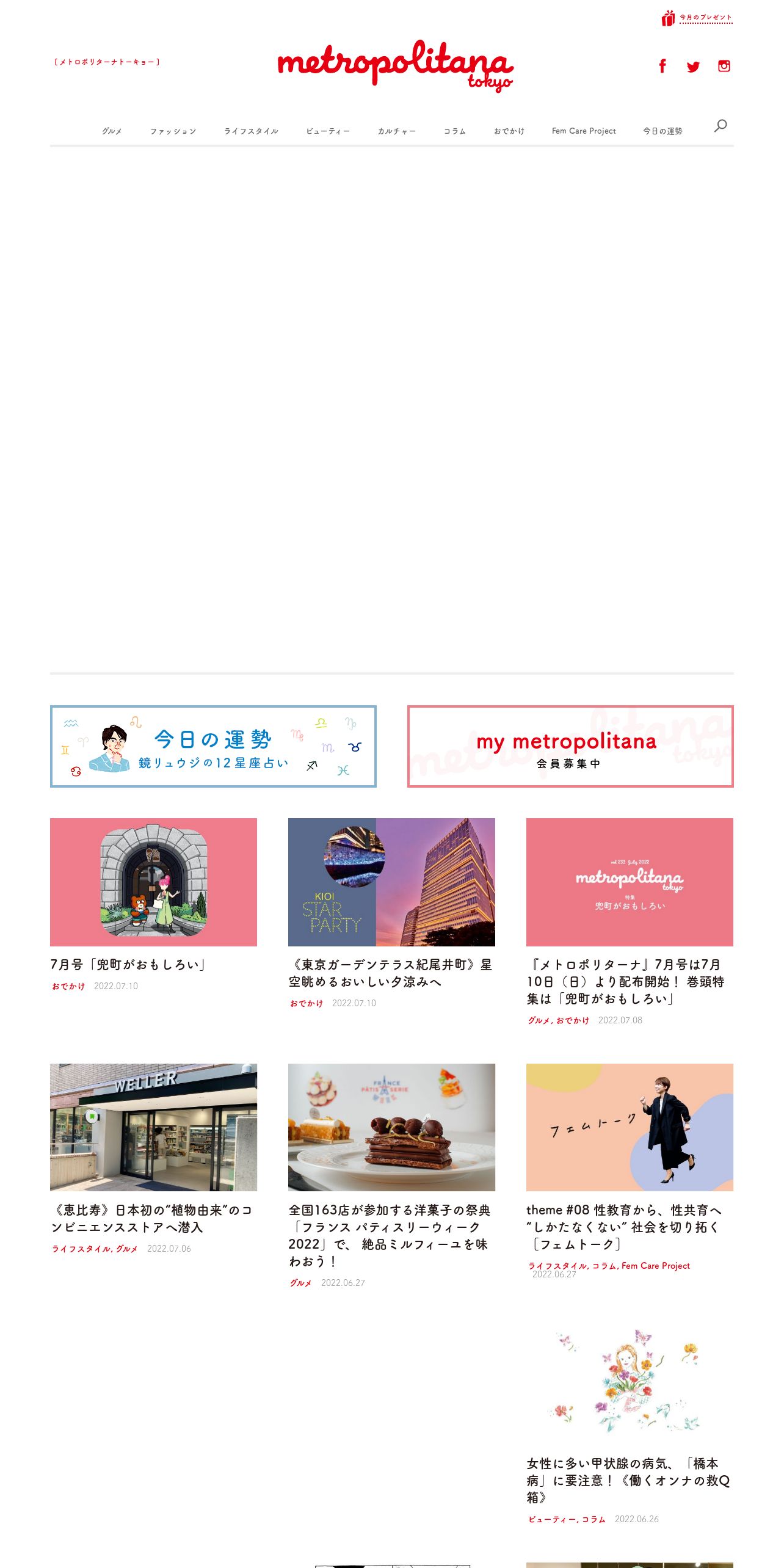Open フランス パティスリーウィーク article
Screen dimensions: 784x1568
click(391, 1127)
